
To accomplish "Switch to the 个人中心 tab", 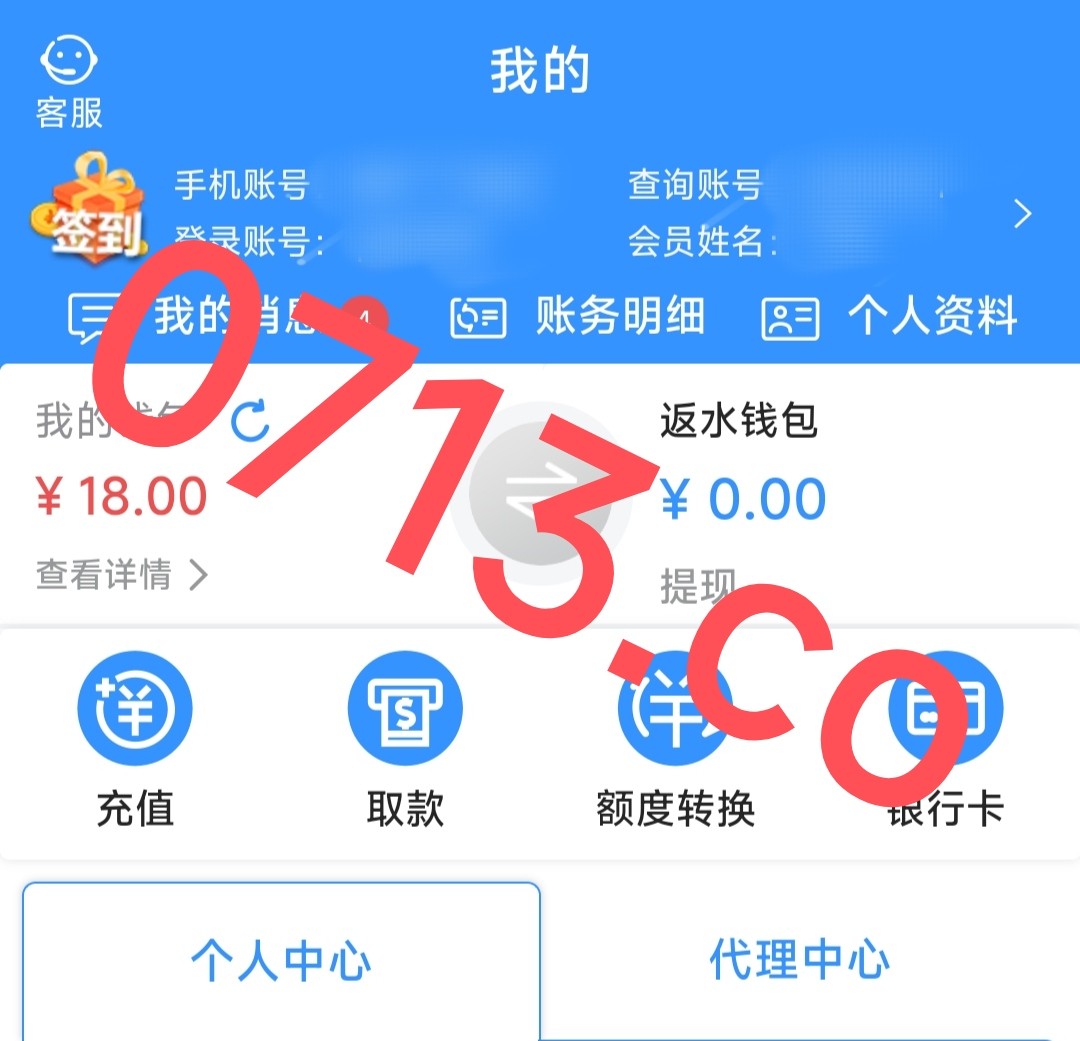I will coord(281,961).
